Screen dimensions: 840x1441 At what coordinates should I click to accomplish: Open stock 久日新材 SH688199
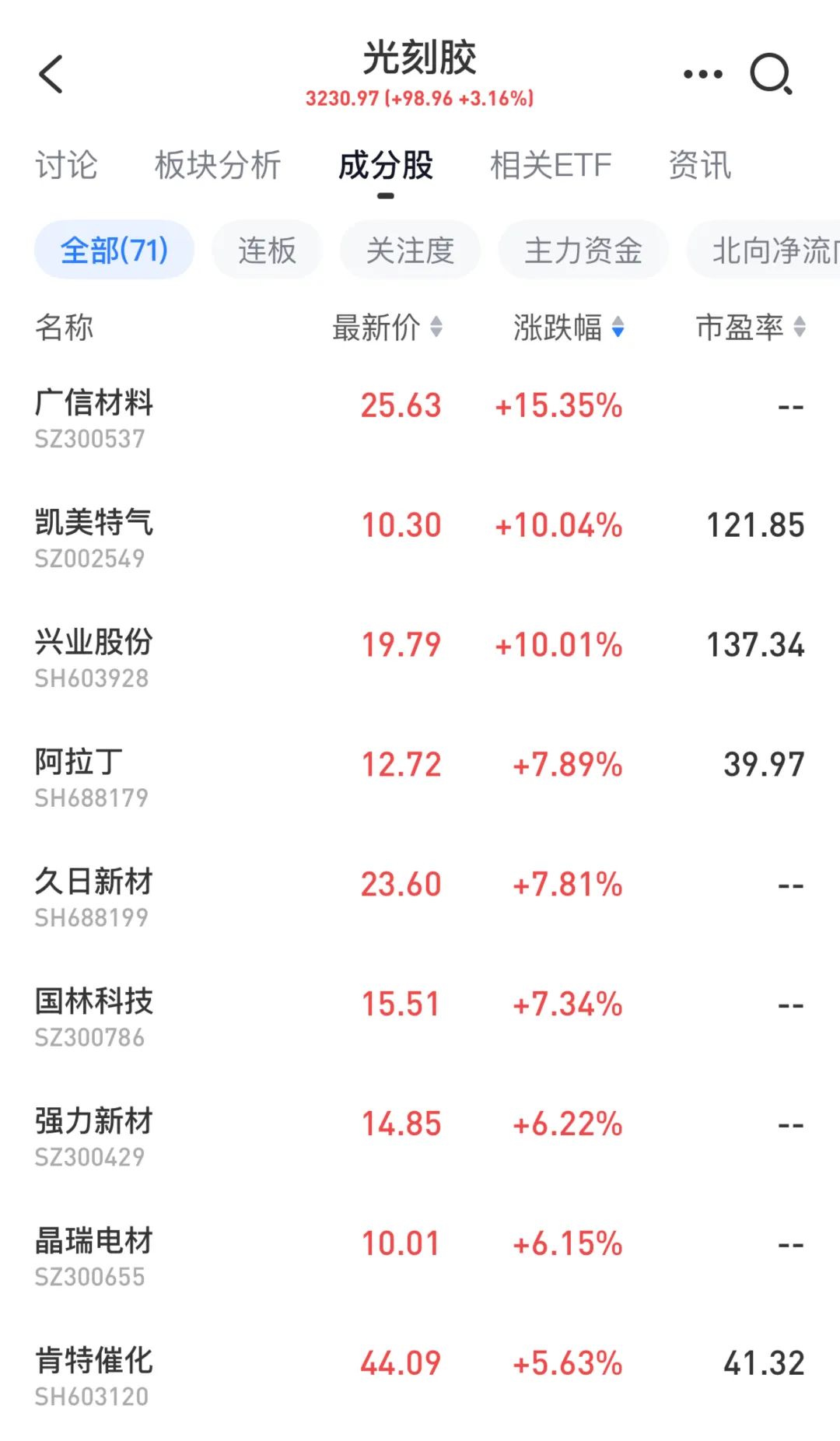(420, 898)
